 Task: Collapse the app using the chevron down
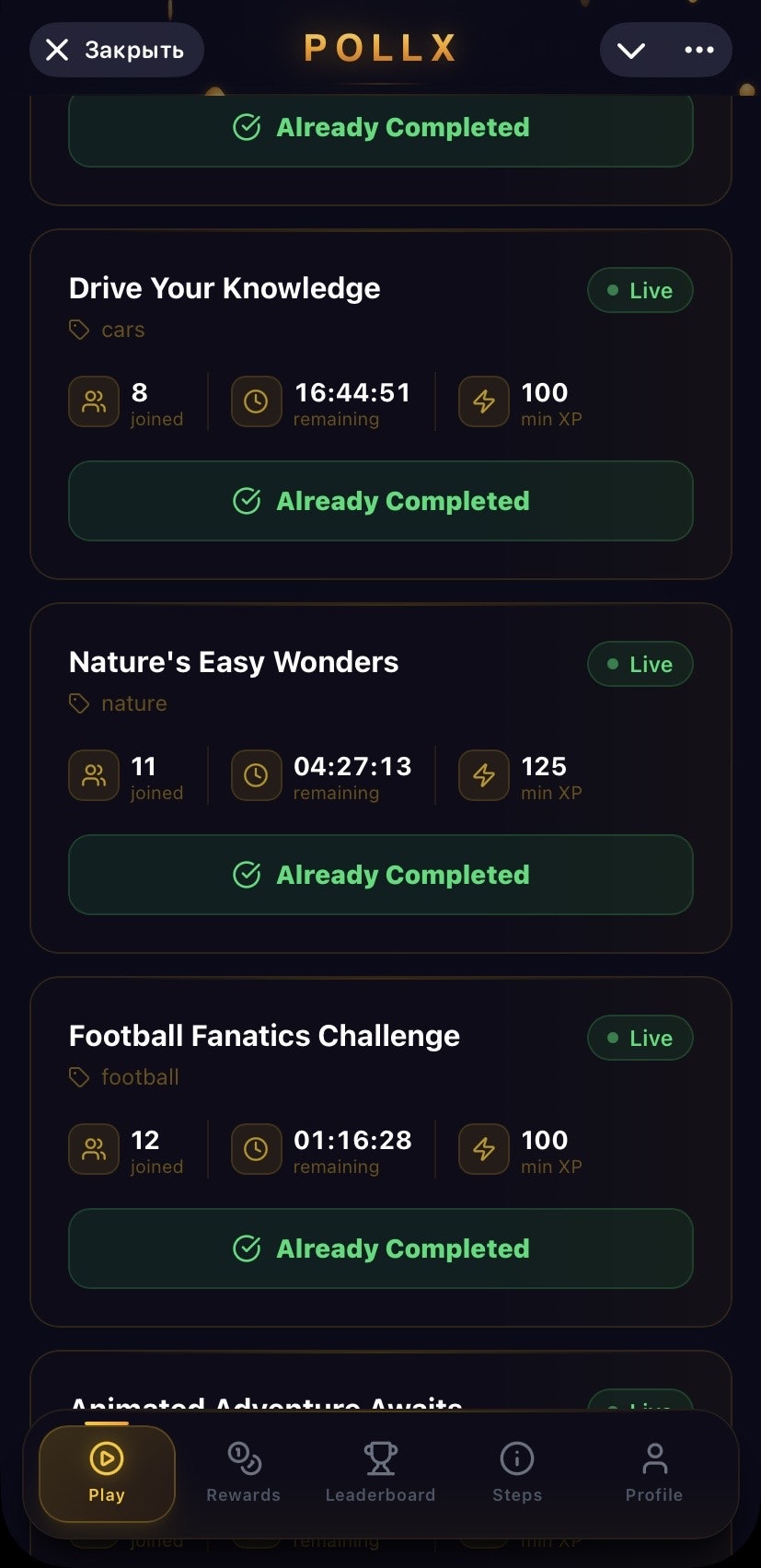pos(631,50)
